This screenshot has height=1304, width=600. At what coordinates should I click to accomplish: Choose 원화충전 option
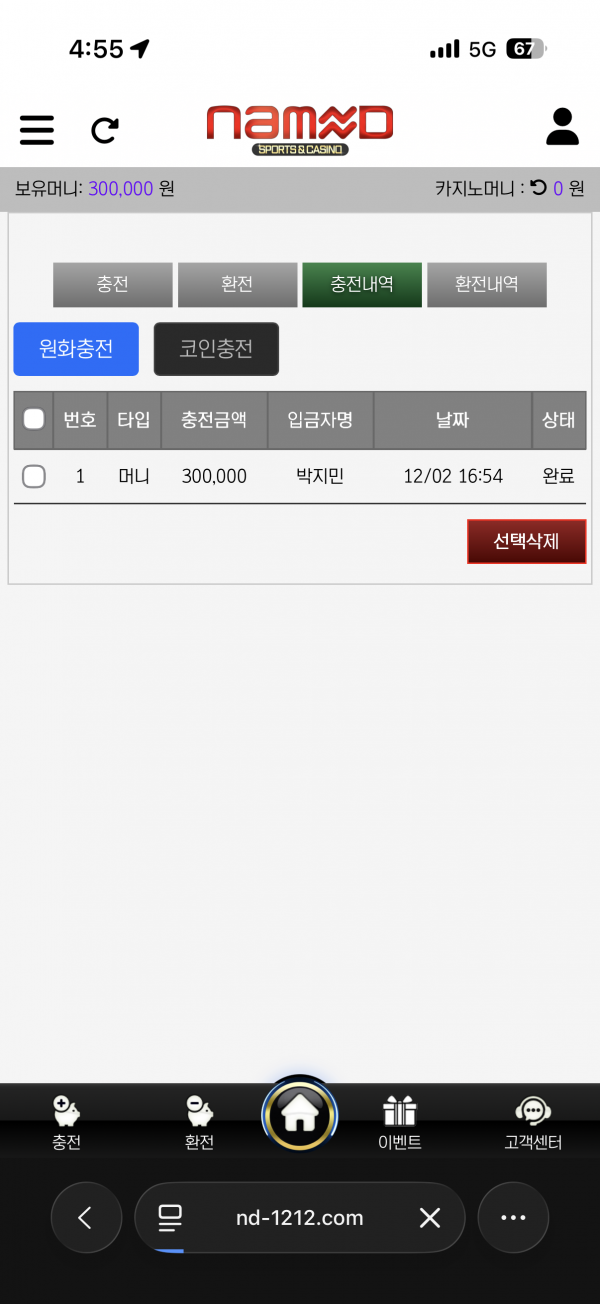click(76, 349)
